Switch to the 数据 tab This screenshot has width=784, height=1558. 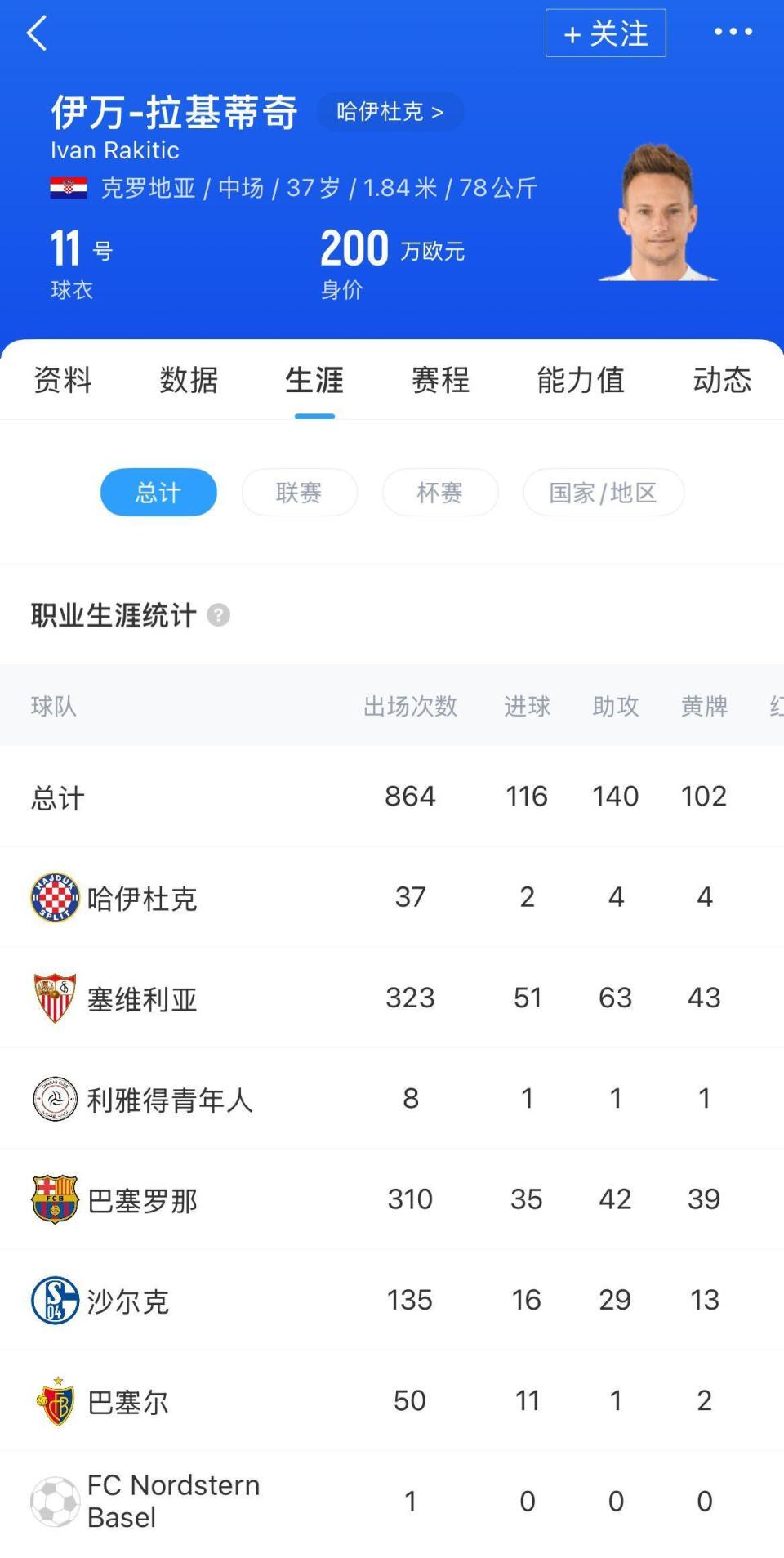(x=189, y=380)
